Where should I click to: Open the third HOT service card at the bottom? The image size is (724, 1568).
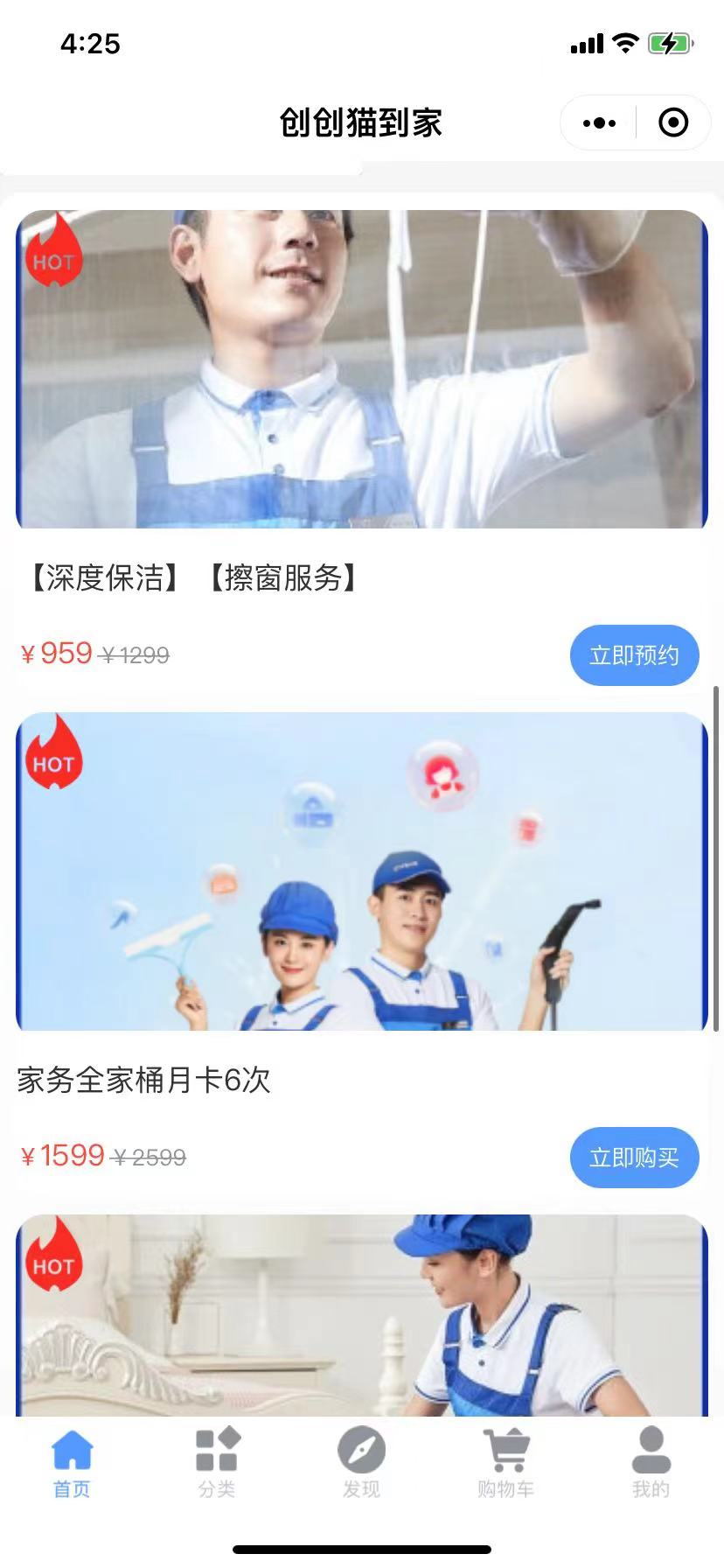tap(362, 1314)
